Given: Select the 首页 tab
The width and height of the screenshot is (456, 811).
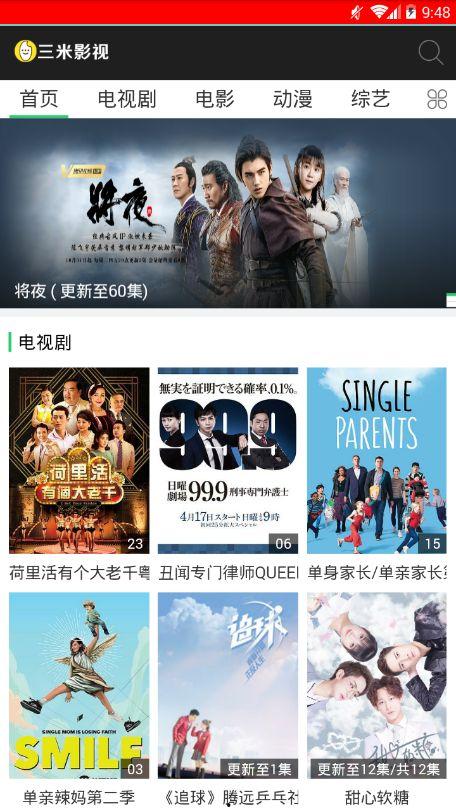Looking at the screenshot, I should (39, 98).
